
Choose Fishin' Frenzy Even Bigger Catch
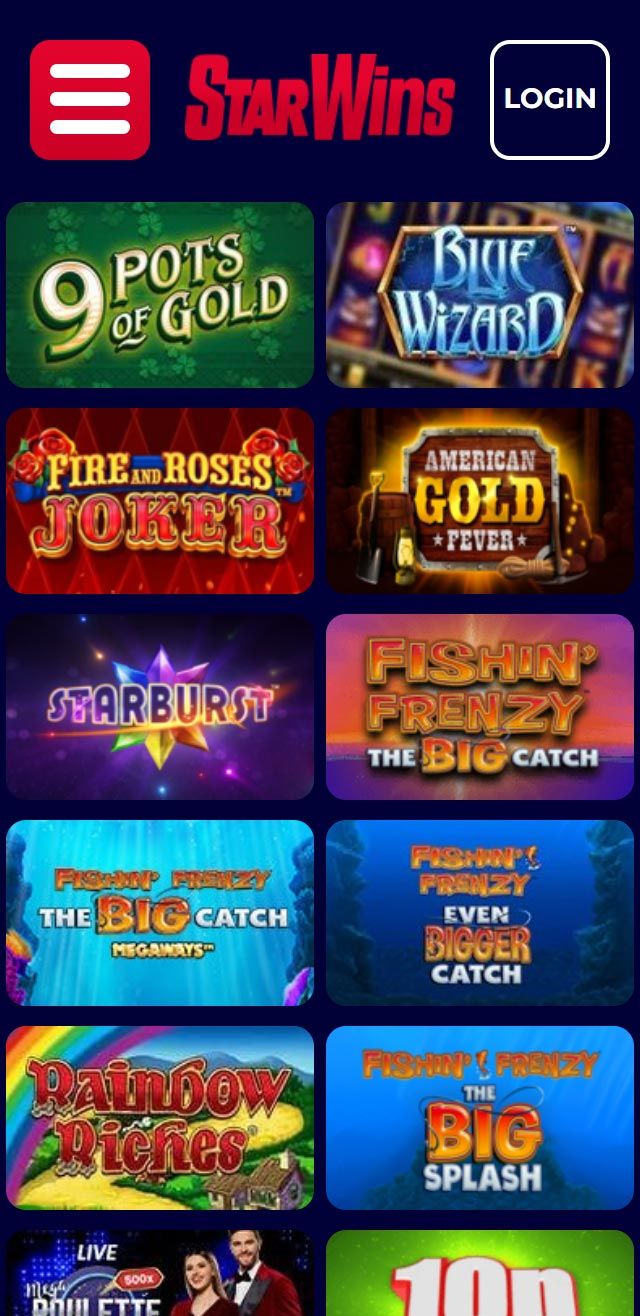[x=480, y=913]
